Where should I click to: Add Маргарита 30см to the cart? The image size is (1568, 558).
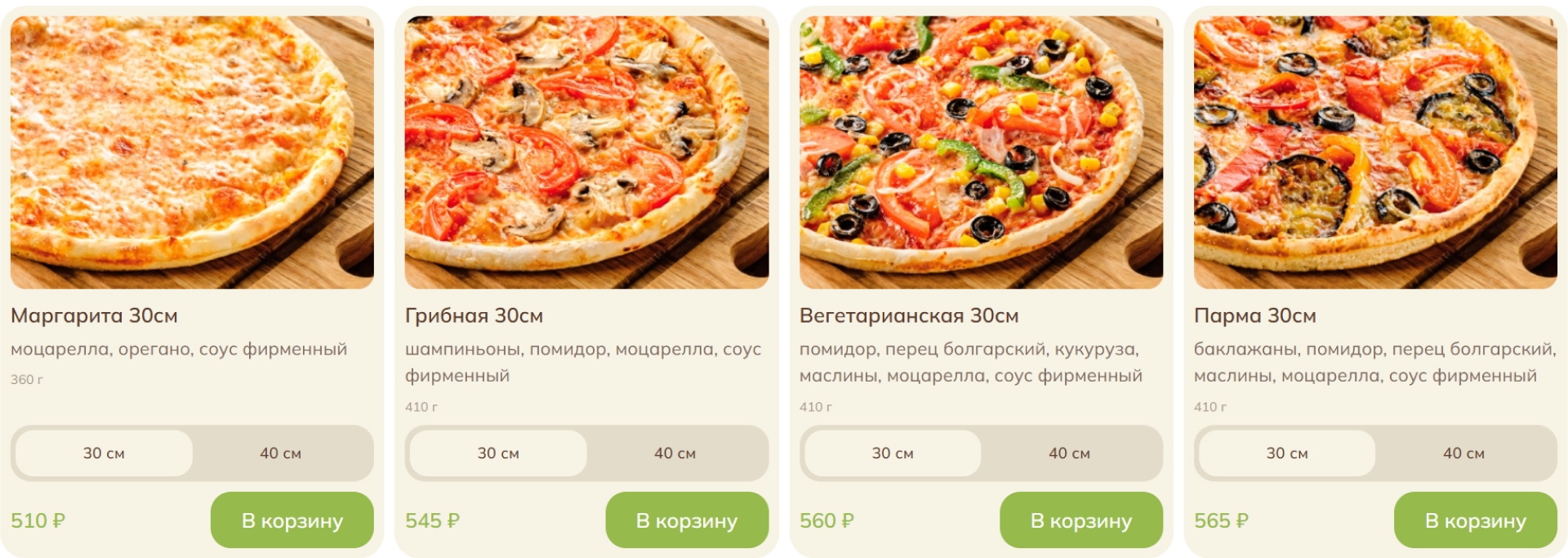click(x=292, y=520)
